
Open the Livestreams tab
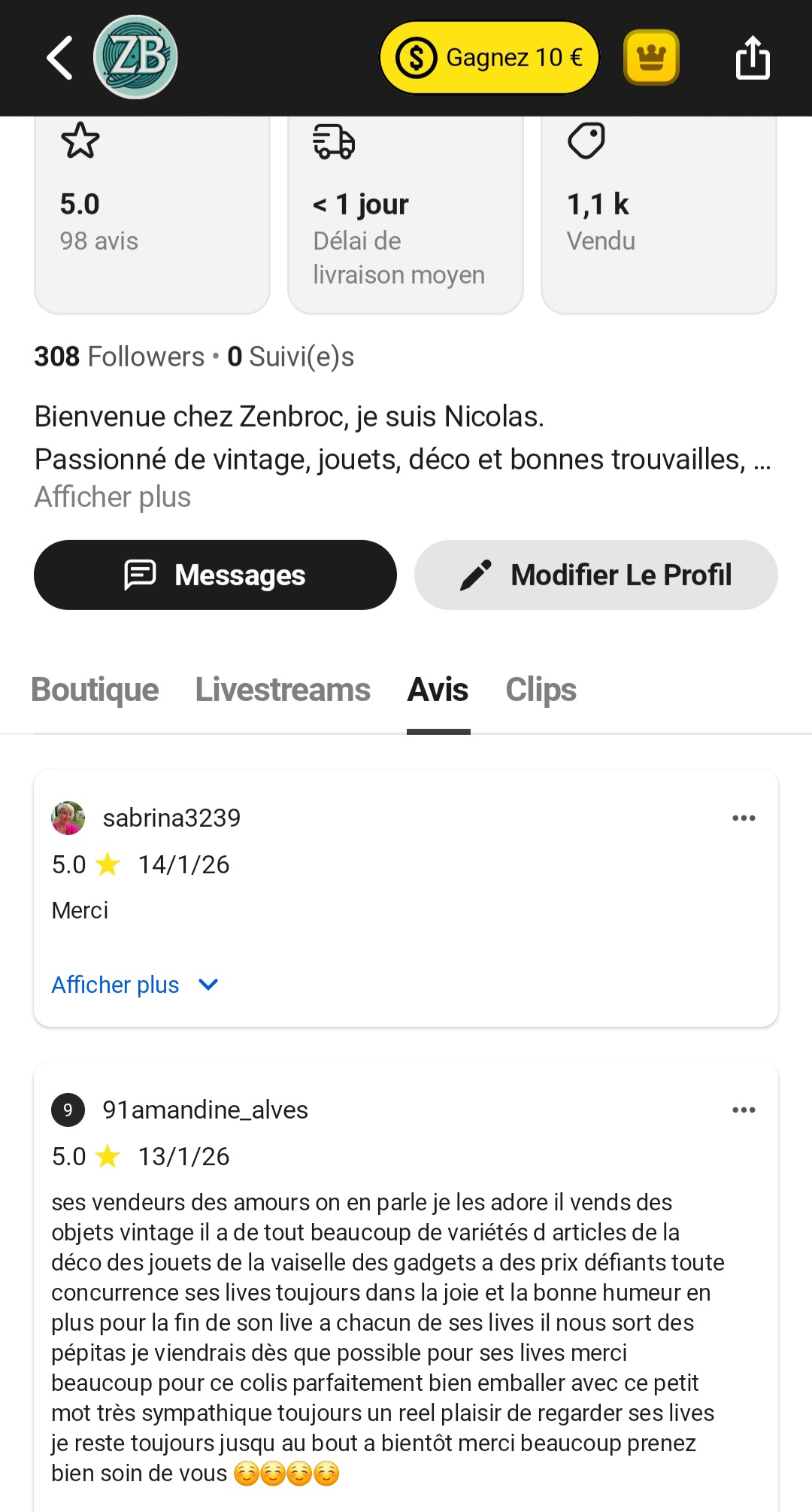click(283, 689)
